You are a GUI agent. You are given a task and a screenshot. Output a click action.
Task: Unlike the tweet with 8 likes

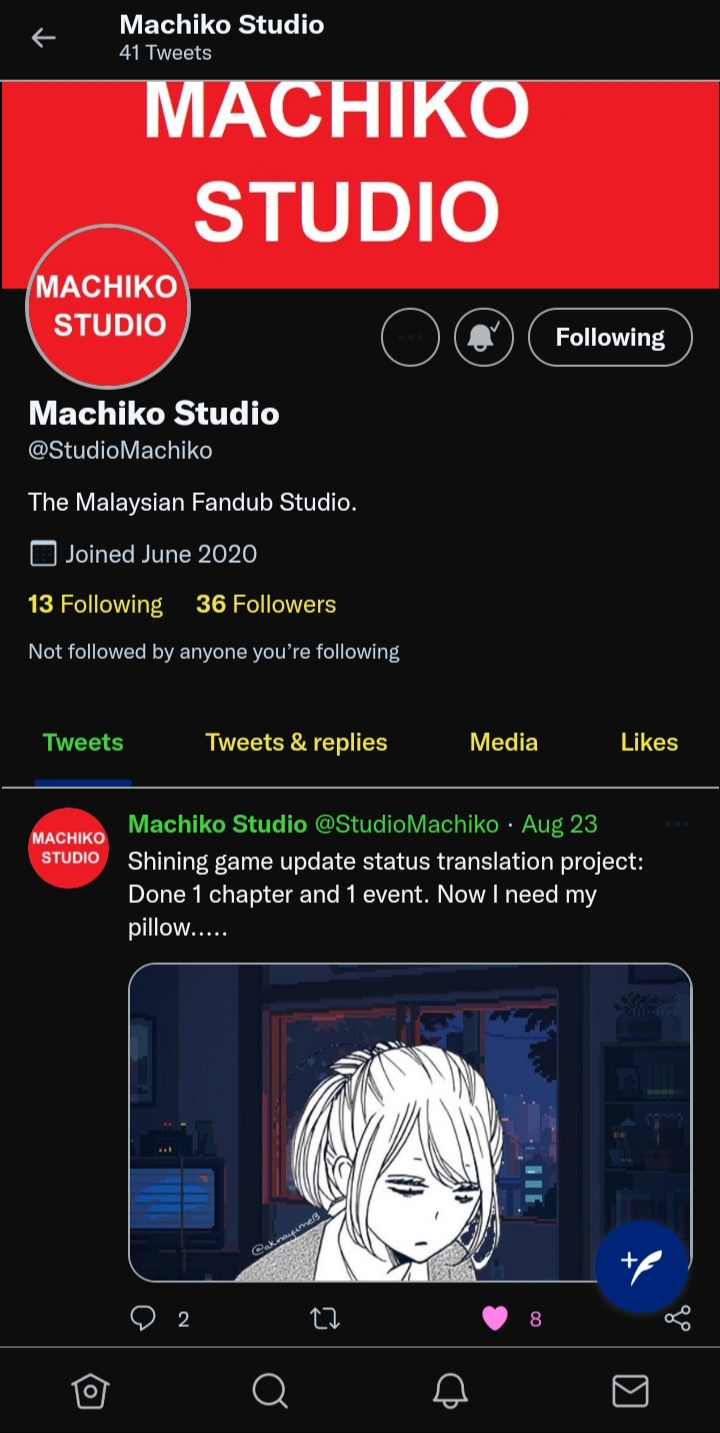pos(495,1319)
